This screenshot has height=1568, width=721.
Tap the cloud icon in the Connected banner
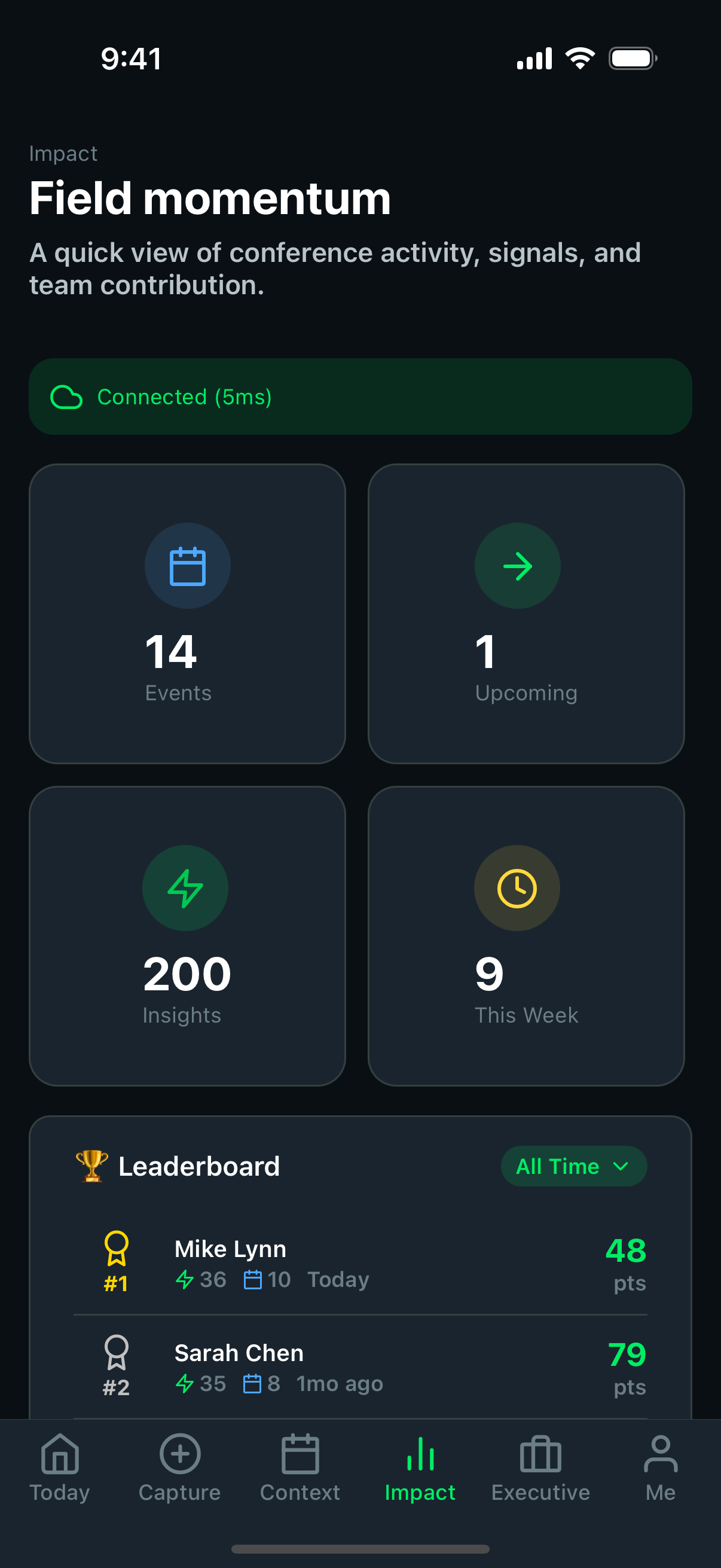[66, 396]
